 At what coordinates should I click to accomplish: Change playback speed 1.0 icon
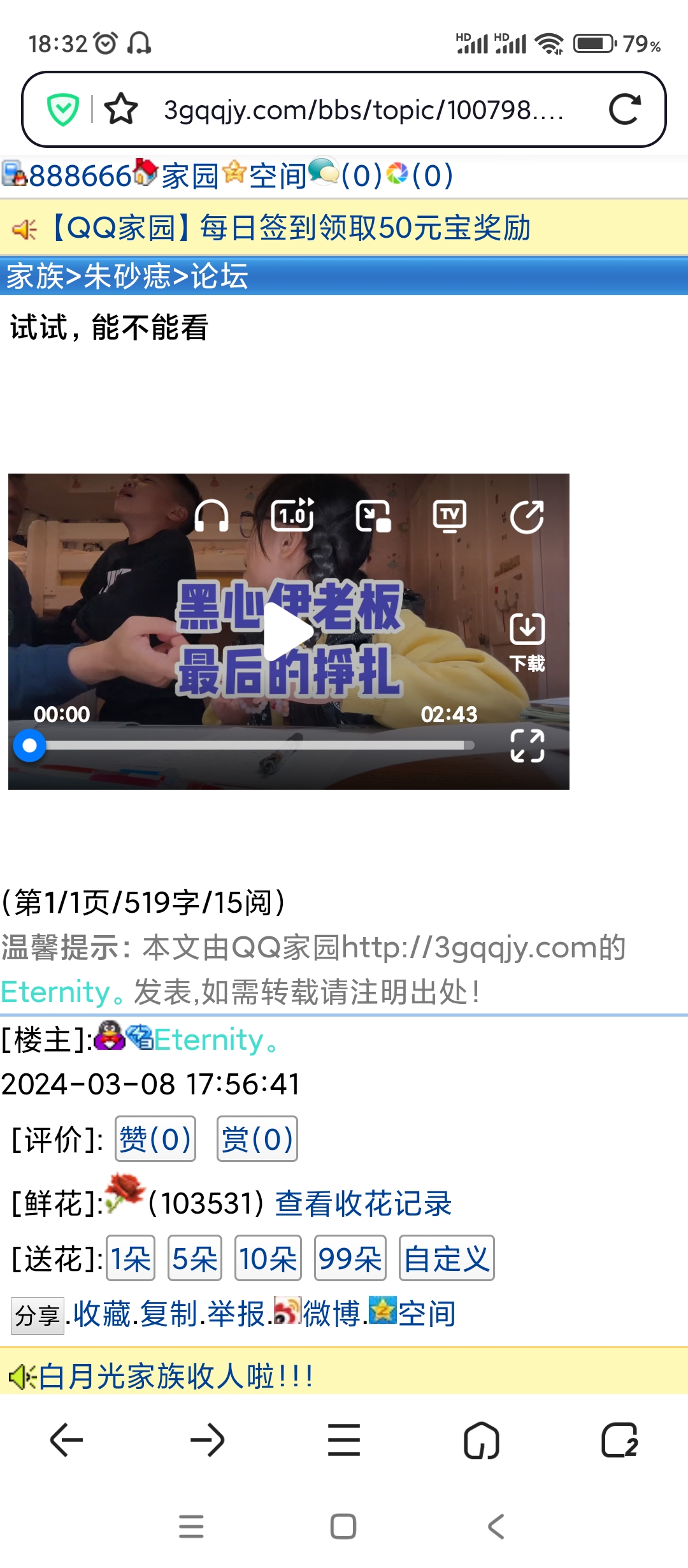tap(293, 515)
